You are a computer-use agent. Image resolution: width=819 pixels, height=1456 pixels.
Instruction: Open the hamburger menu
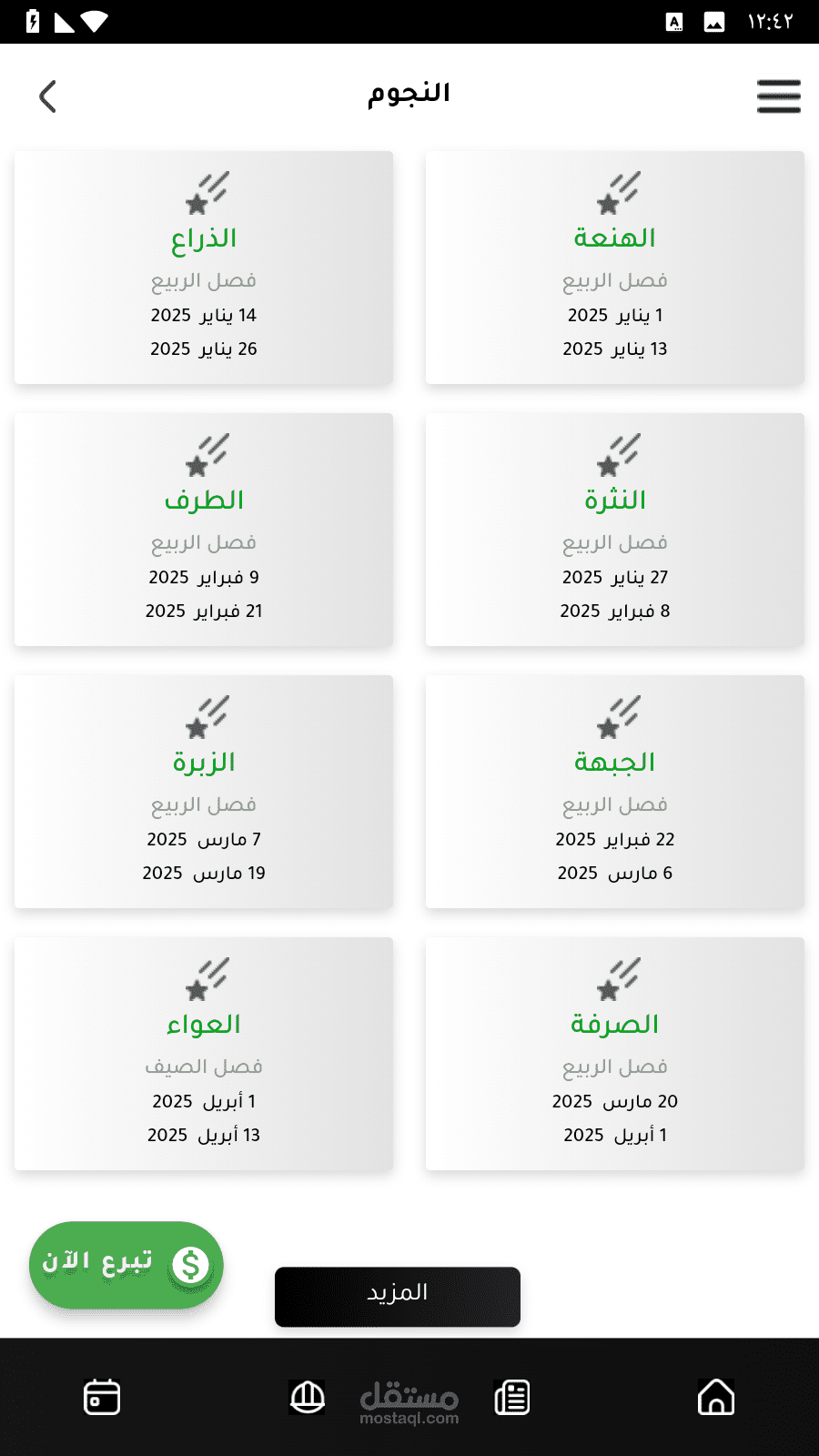coord(778,96)
